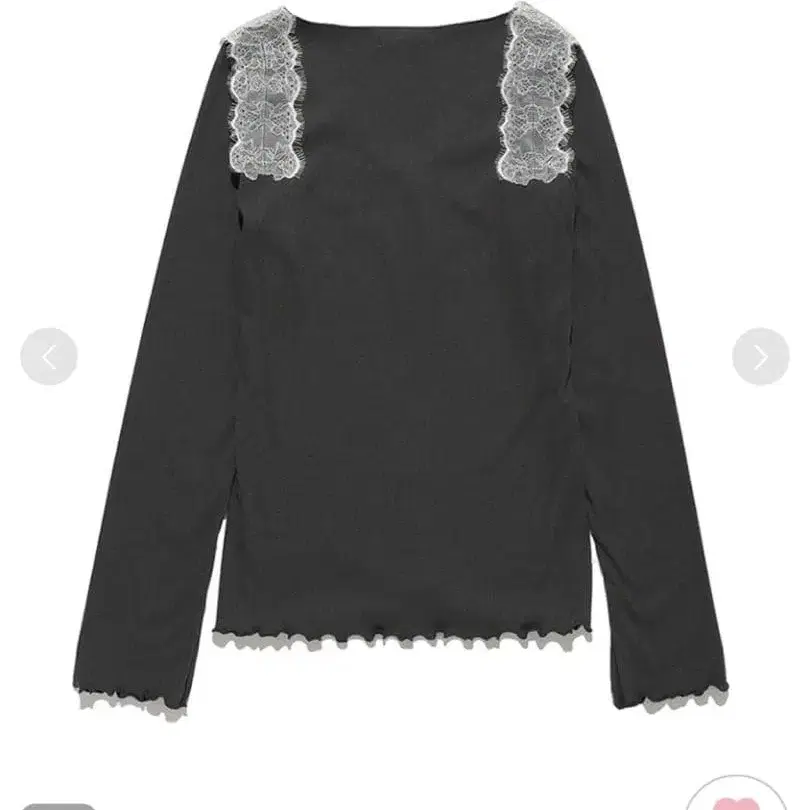Show the next product image

[x=760, y=356]
